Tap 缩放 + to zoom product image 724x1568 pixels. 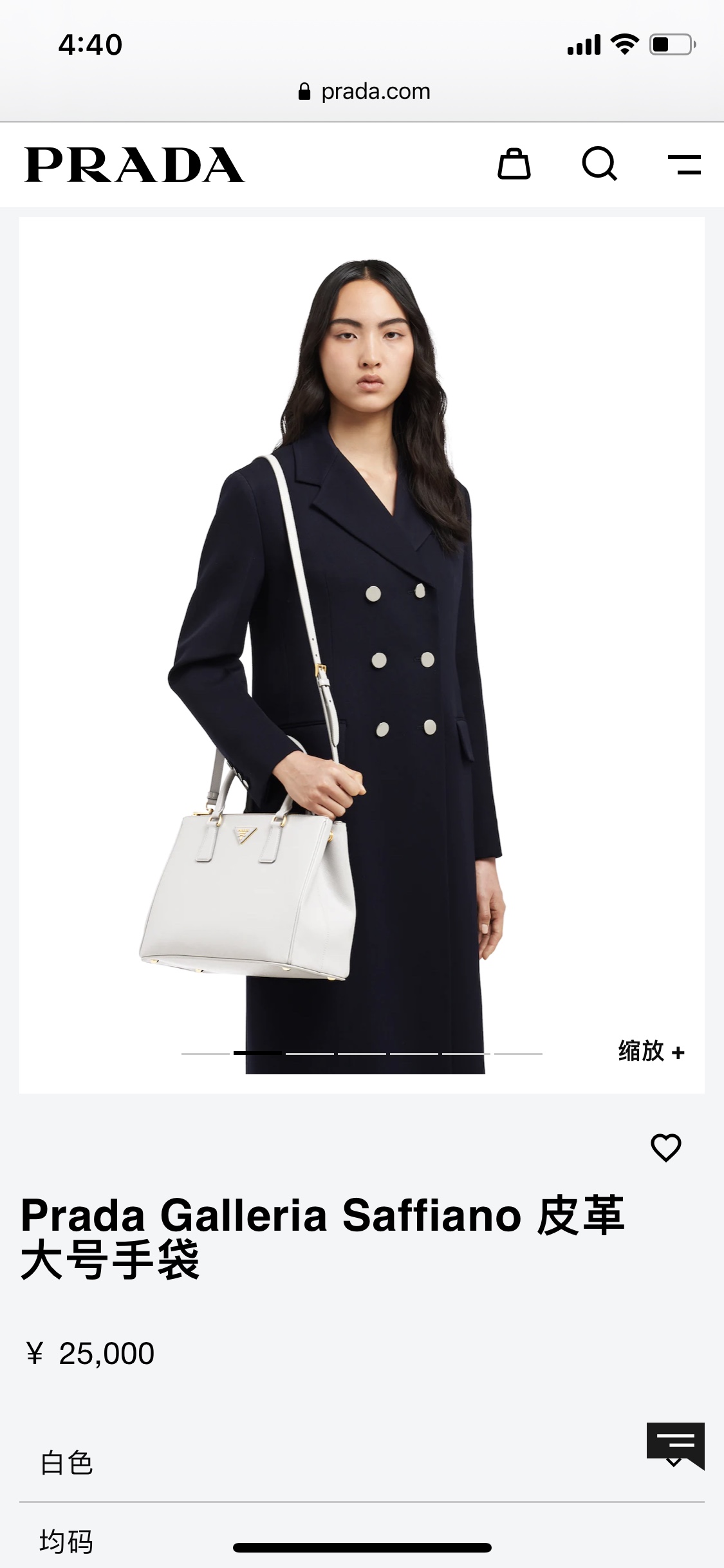coord(651,1051)
